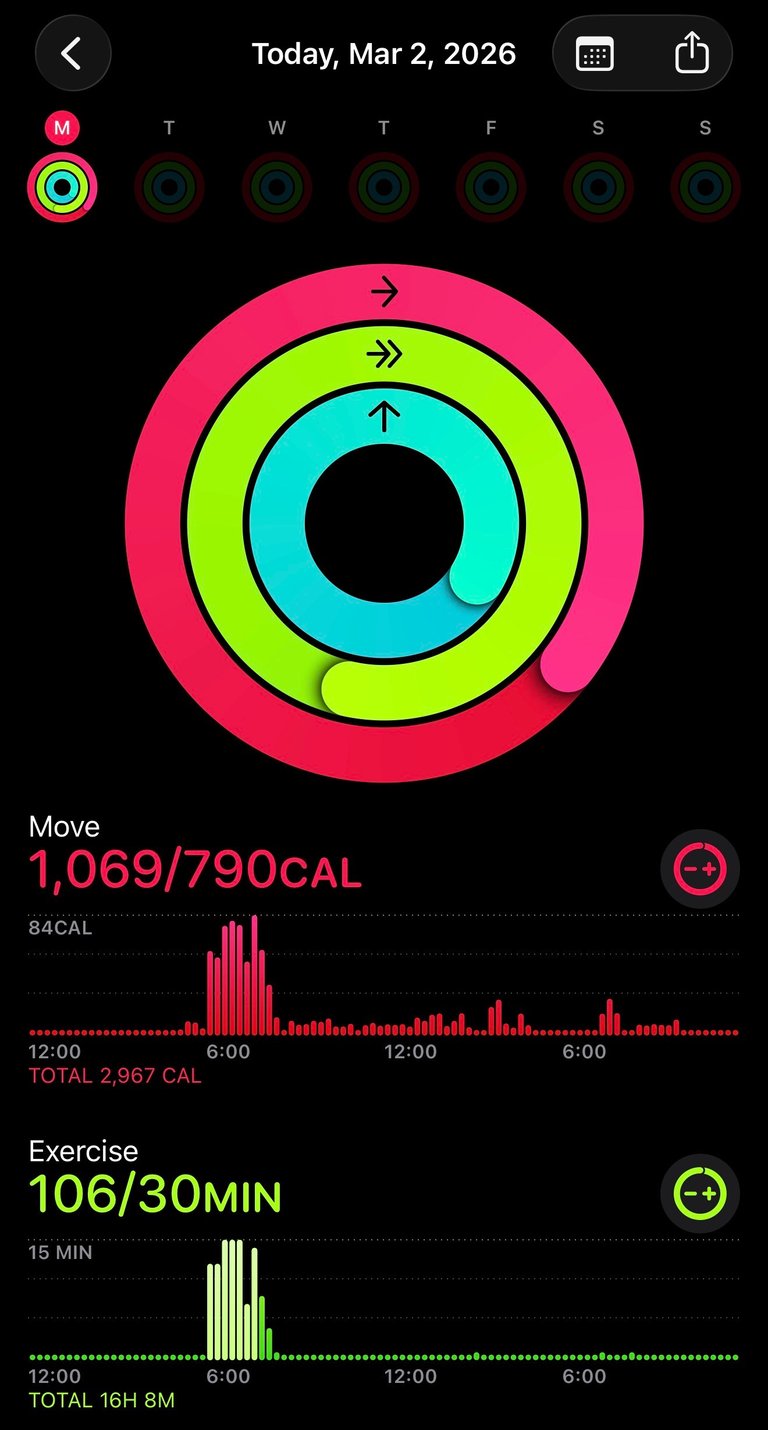Open the calendar view
The height and width of the screenshot is (1430, 768).
coord(596,54)
